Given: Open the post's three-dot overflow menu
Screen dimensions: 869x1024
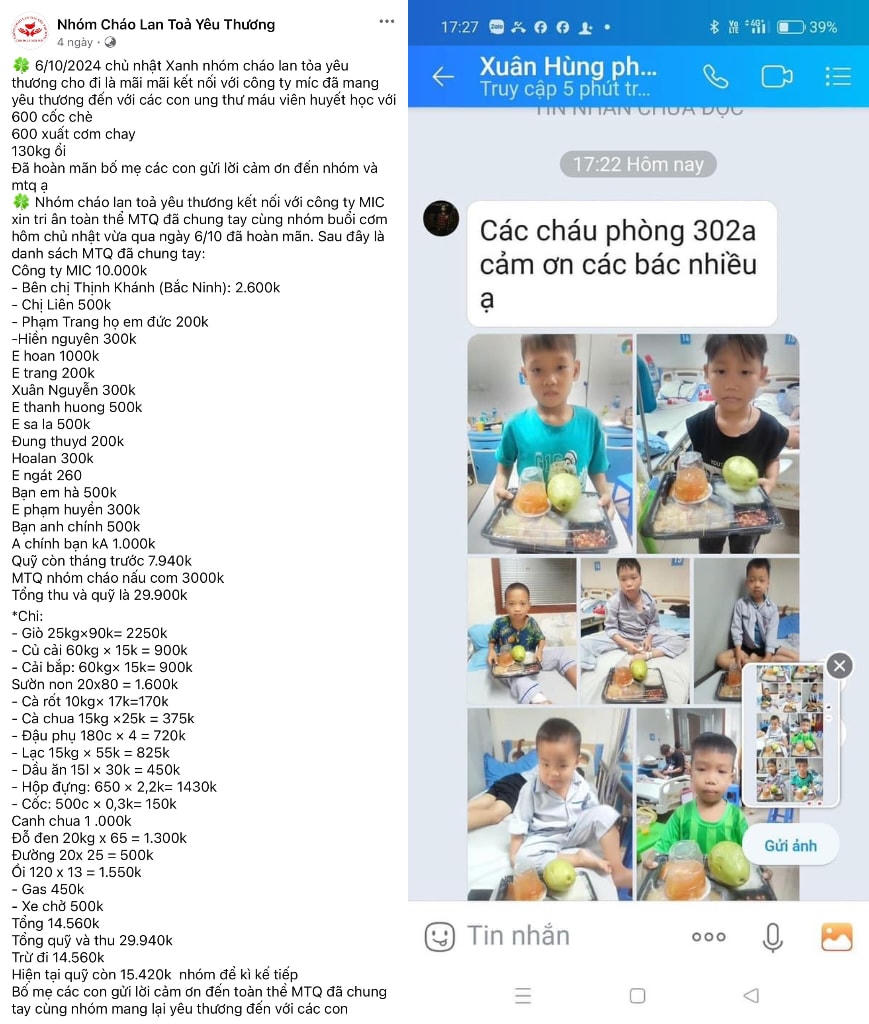Looking at the screenshot, I should coord(386,22).
